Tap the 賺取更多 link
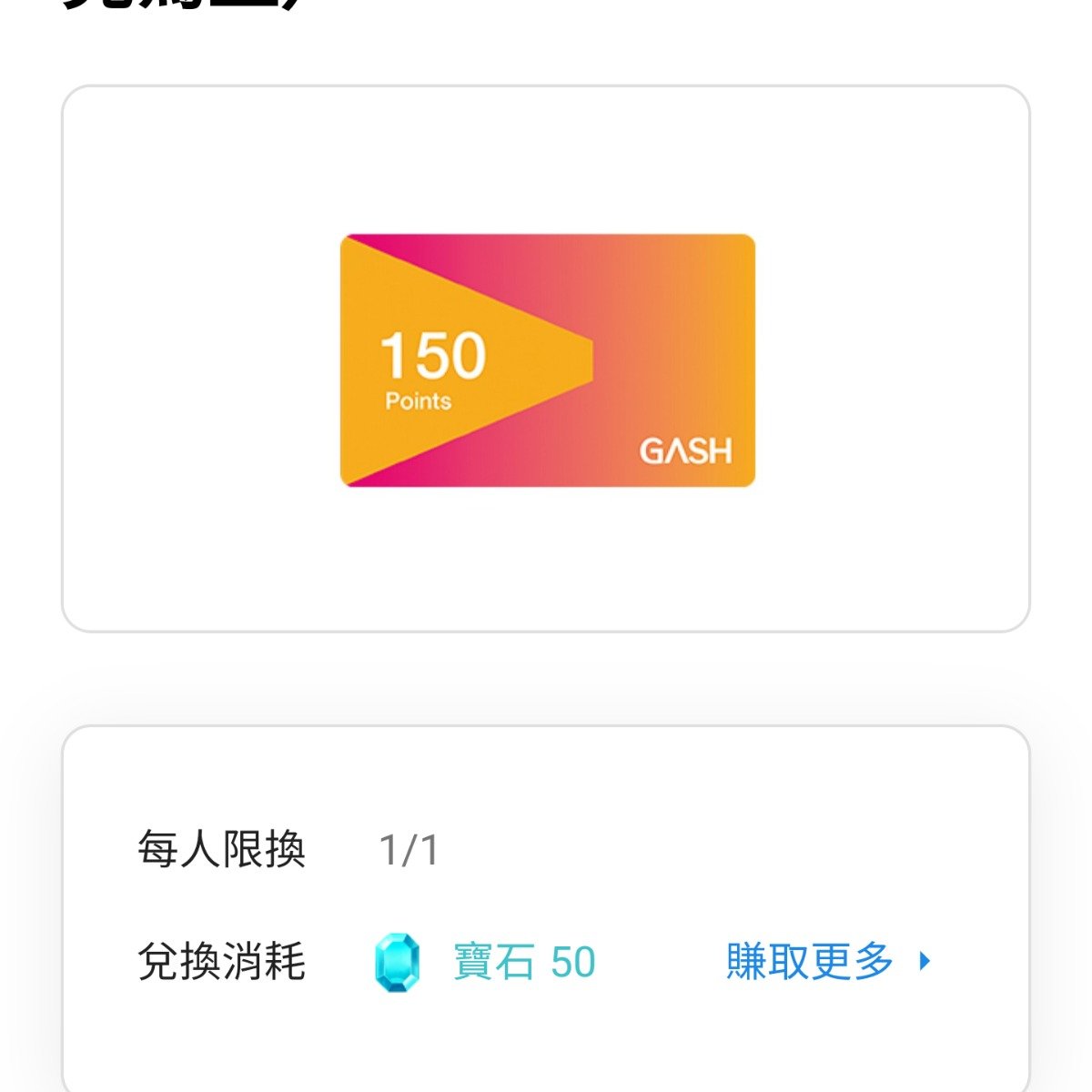 pos(826,962)
